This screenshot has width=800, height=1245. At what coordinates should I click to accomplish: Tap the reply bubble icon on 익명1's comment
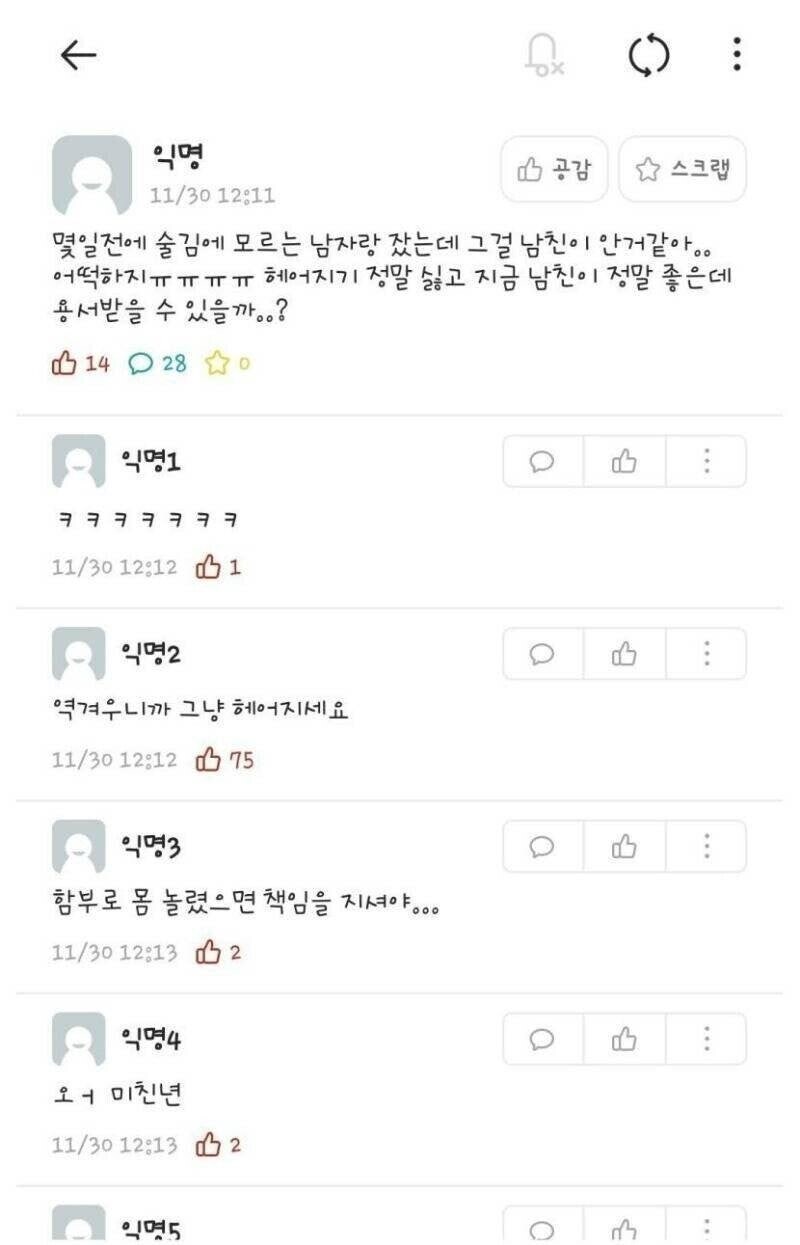pyautogui.click(x=541, y=461)
